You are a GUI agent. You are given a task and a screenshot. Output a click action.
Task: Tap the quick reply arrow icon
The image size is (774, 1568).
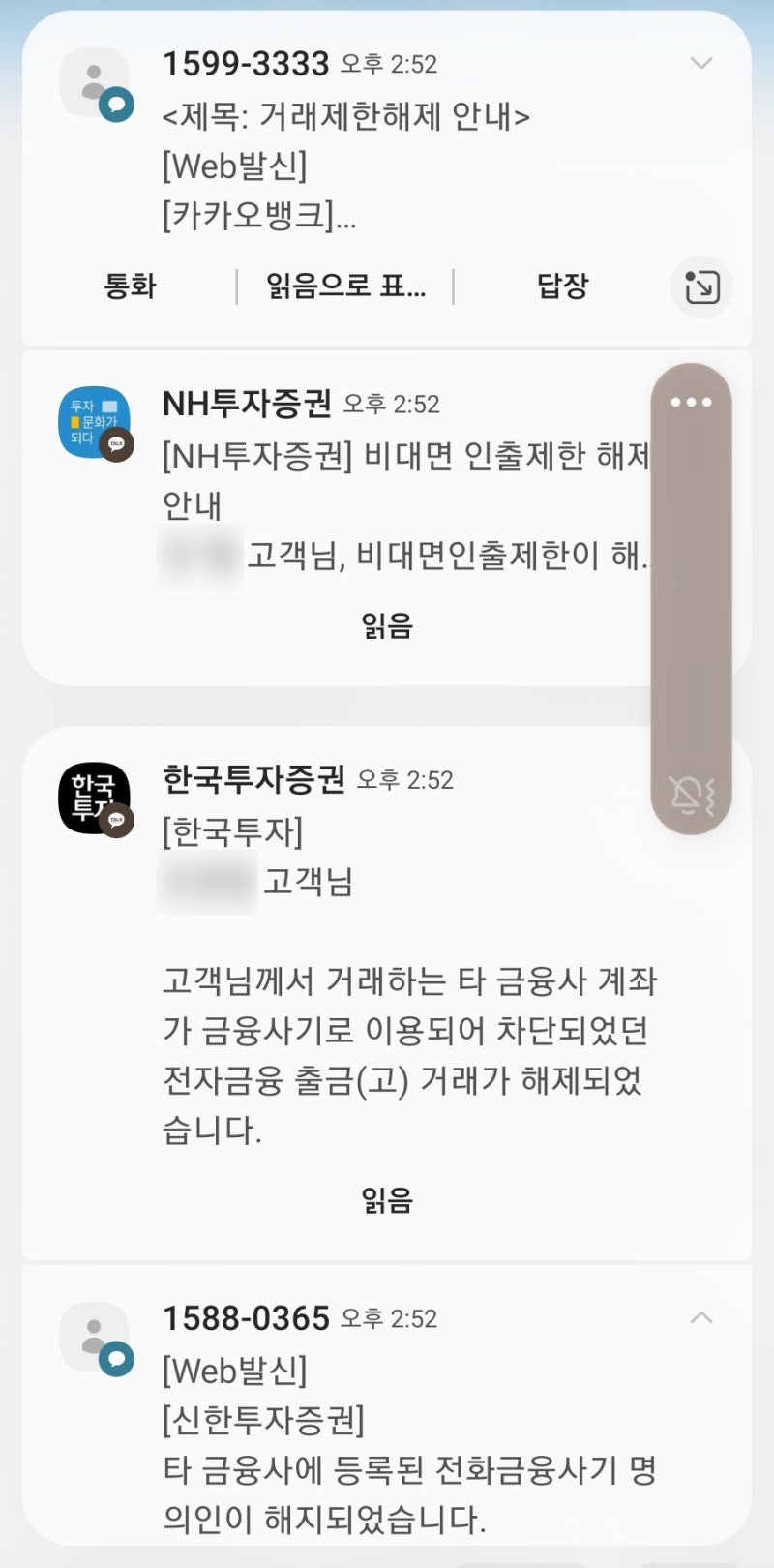(700, 286)
